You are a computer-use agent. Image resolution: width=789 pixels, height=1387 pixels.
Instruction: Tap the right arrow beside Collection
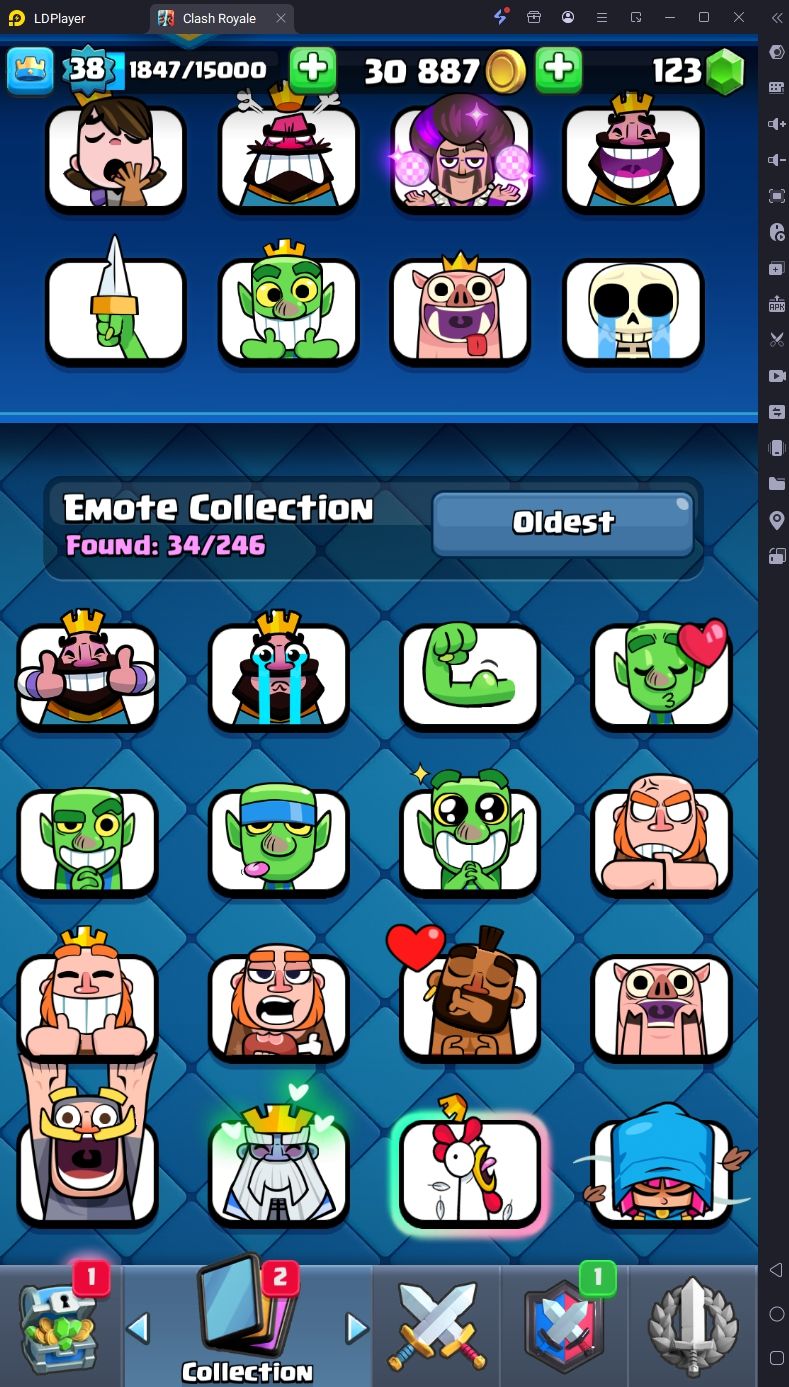[x=356, y=1328]
